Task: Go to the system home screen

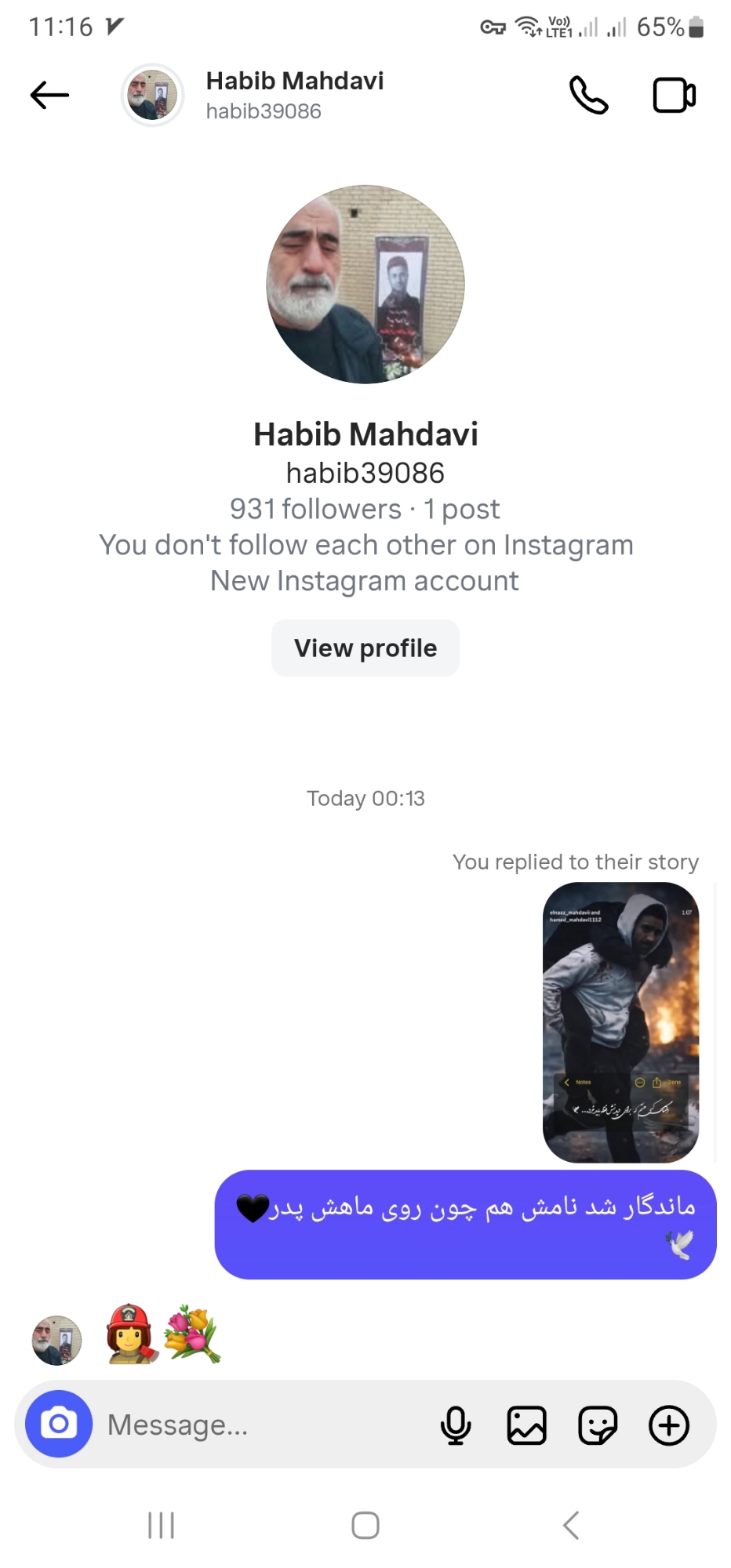Action: point(365,1526)
